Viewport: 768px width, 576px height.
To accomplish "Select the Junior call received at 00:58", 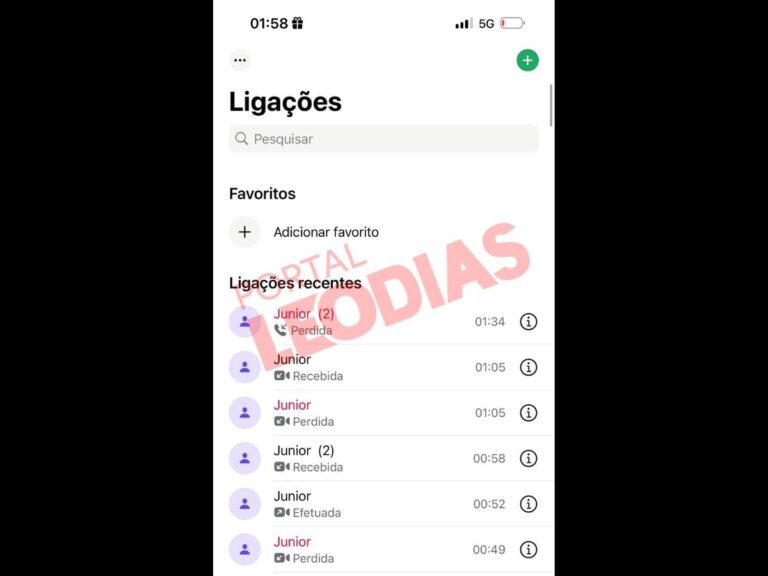I will point(370,458).
